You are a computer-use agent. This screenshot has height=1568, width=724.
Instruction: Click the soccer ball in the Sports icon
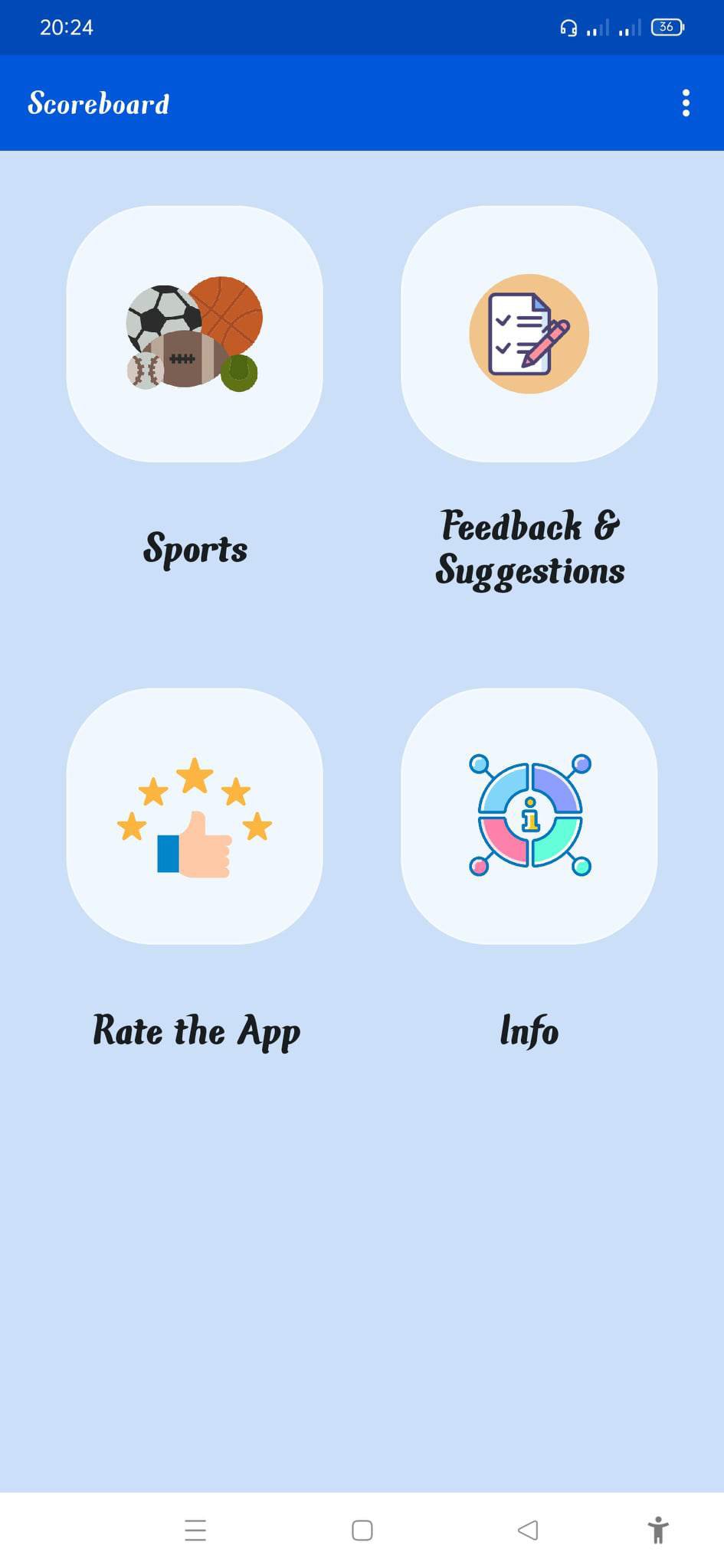click(x=161, y=318)
